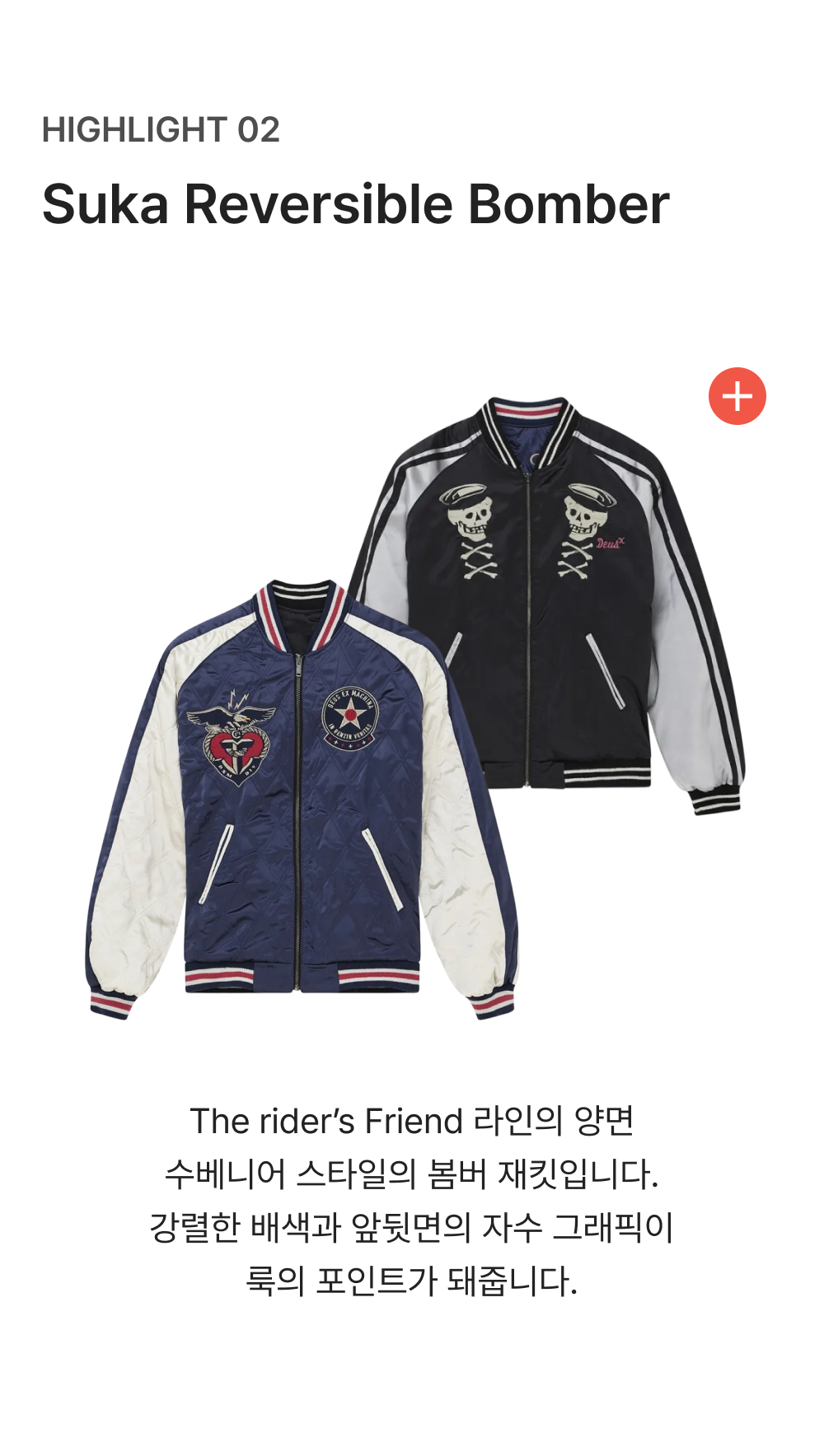Screen dimensions: 824x1456
Task: Tap the red plus button on jacket image
Action: tap(737, 396)
